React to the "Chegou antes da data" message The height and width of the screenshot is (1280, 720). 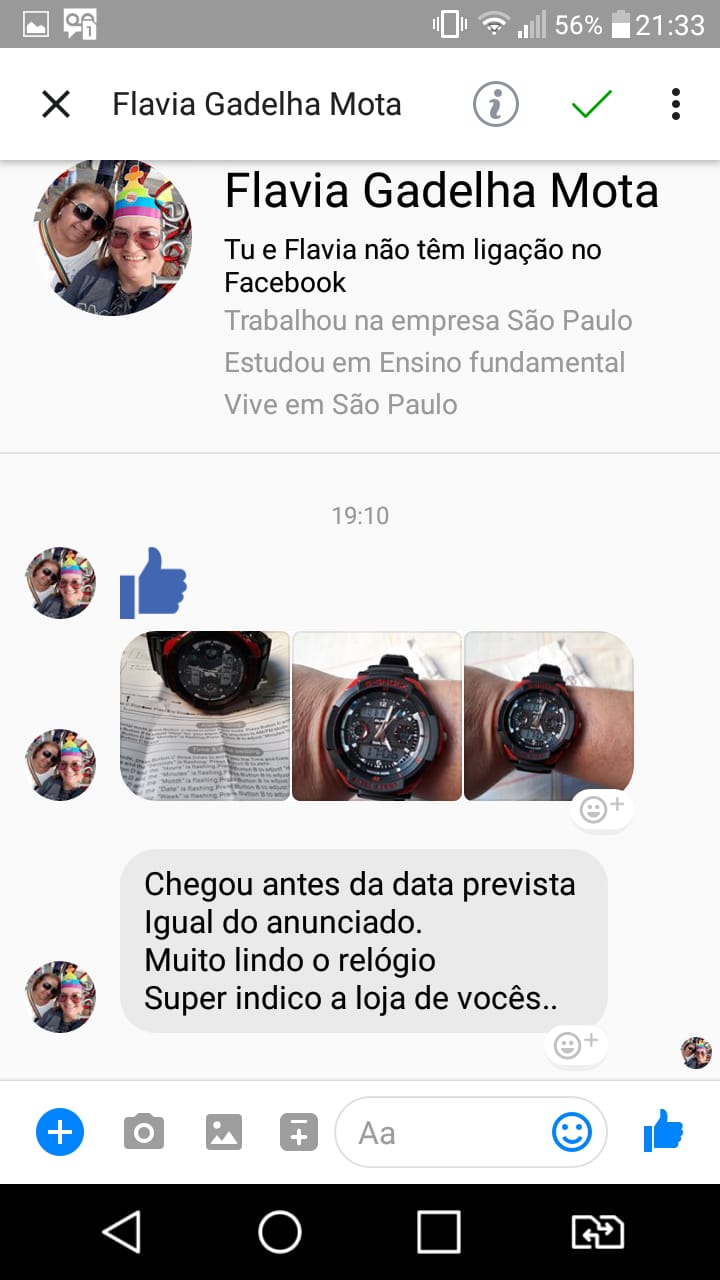tap(576, 1045)
